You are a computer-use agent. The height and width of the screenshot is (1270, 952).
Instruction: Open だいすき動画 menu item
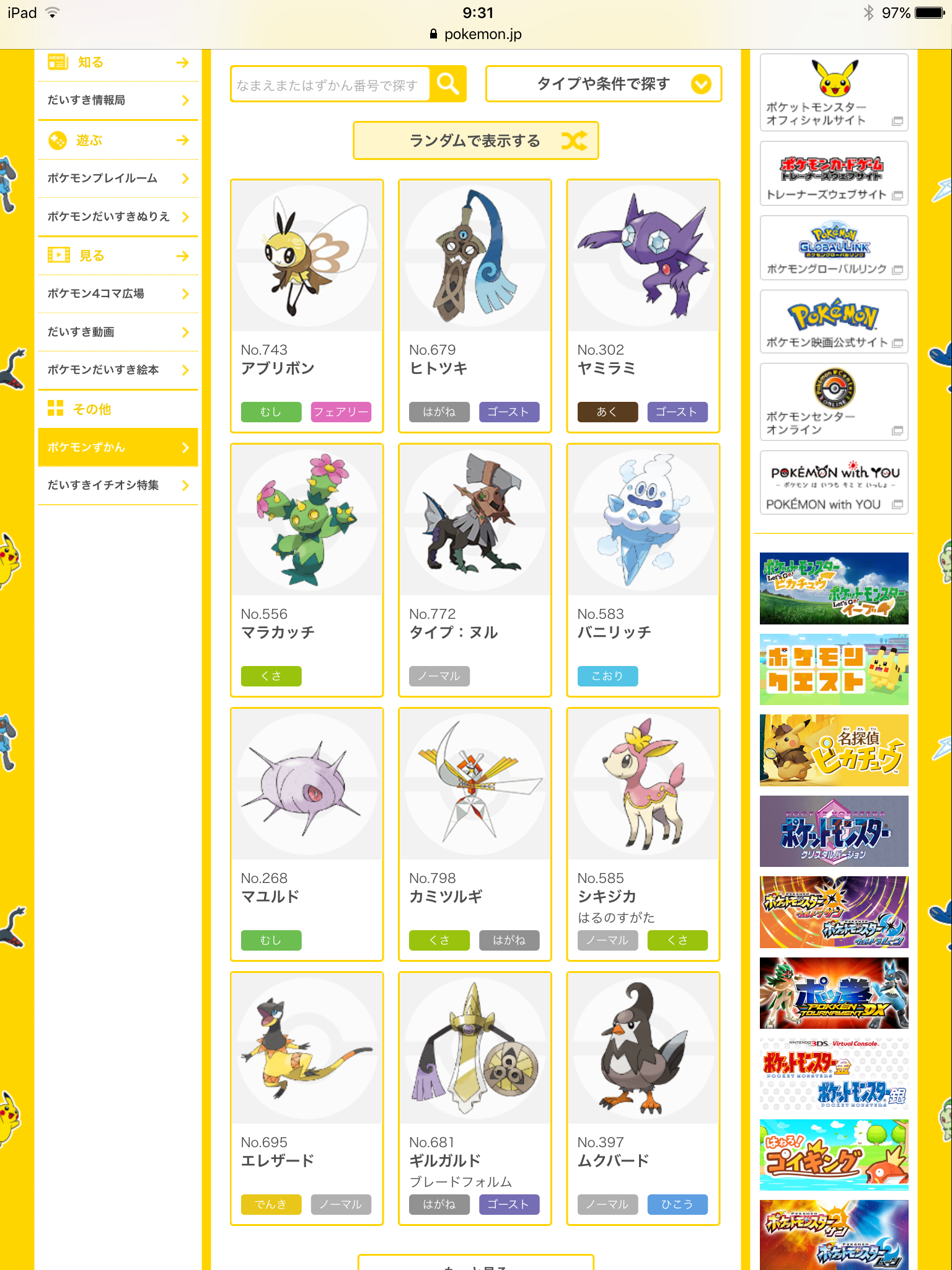118,332
